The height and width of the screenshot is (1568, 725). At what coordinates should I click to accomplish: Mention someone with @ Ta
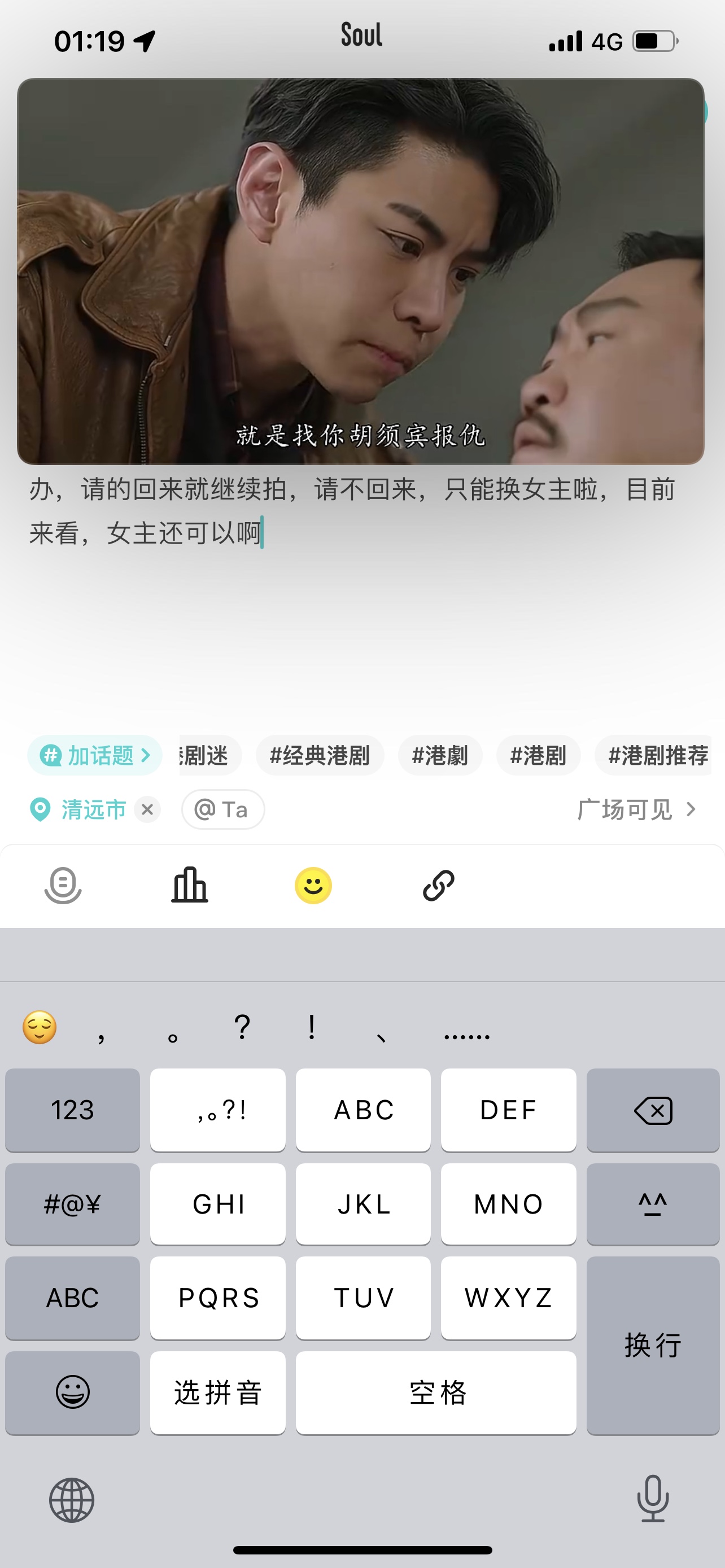pos(223,809)
